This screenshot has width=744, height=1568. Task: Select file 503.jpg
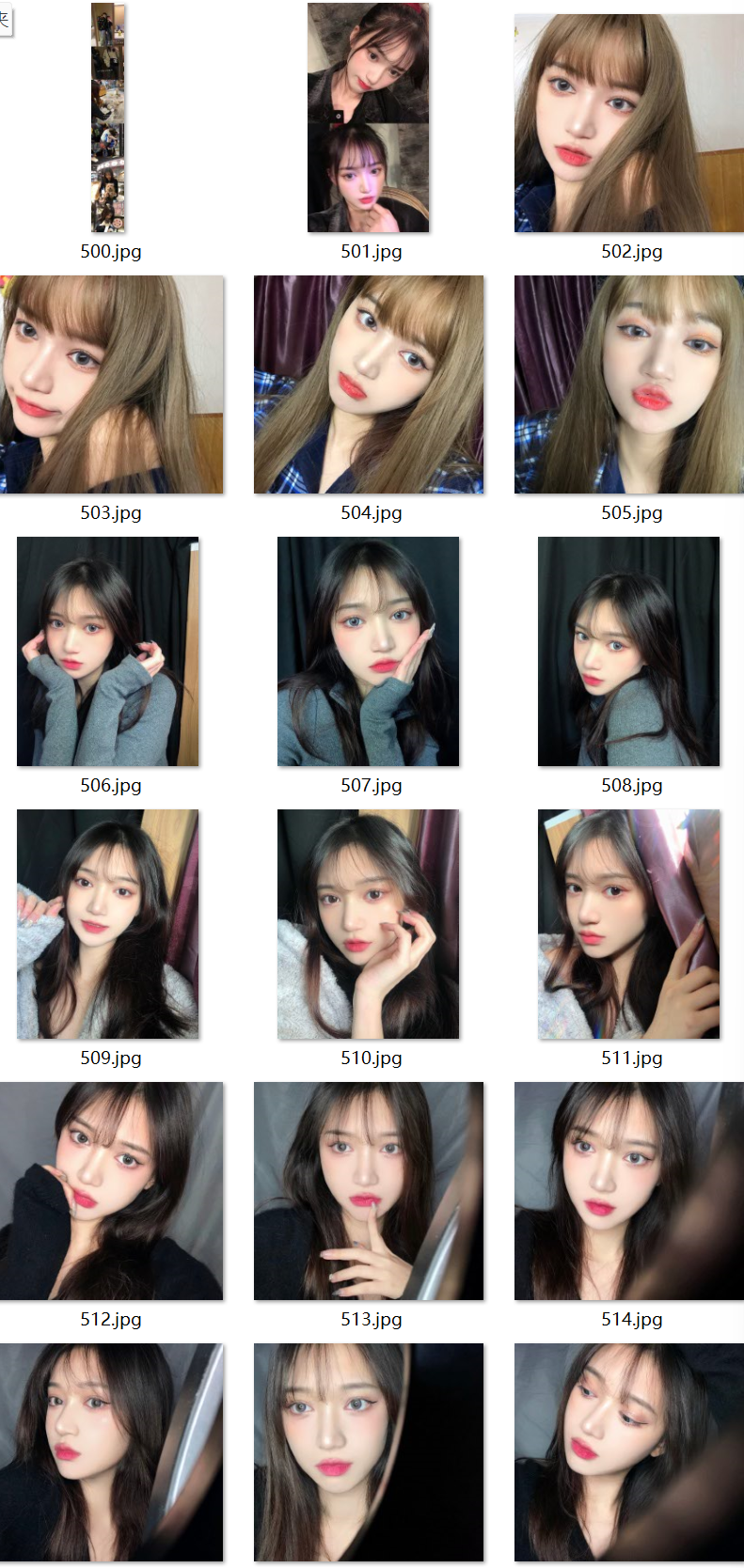(x=112, y=384)
